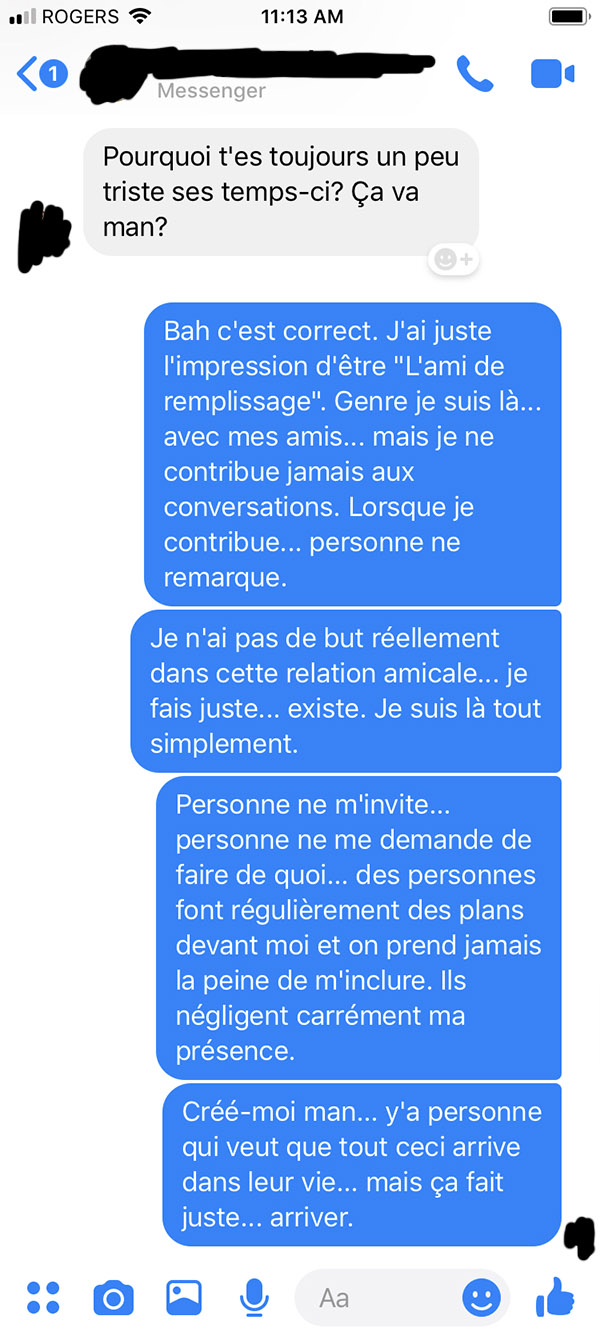
Task: Start a video call
Action: [x=552, y=73]
